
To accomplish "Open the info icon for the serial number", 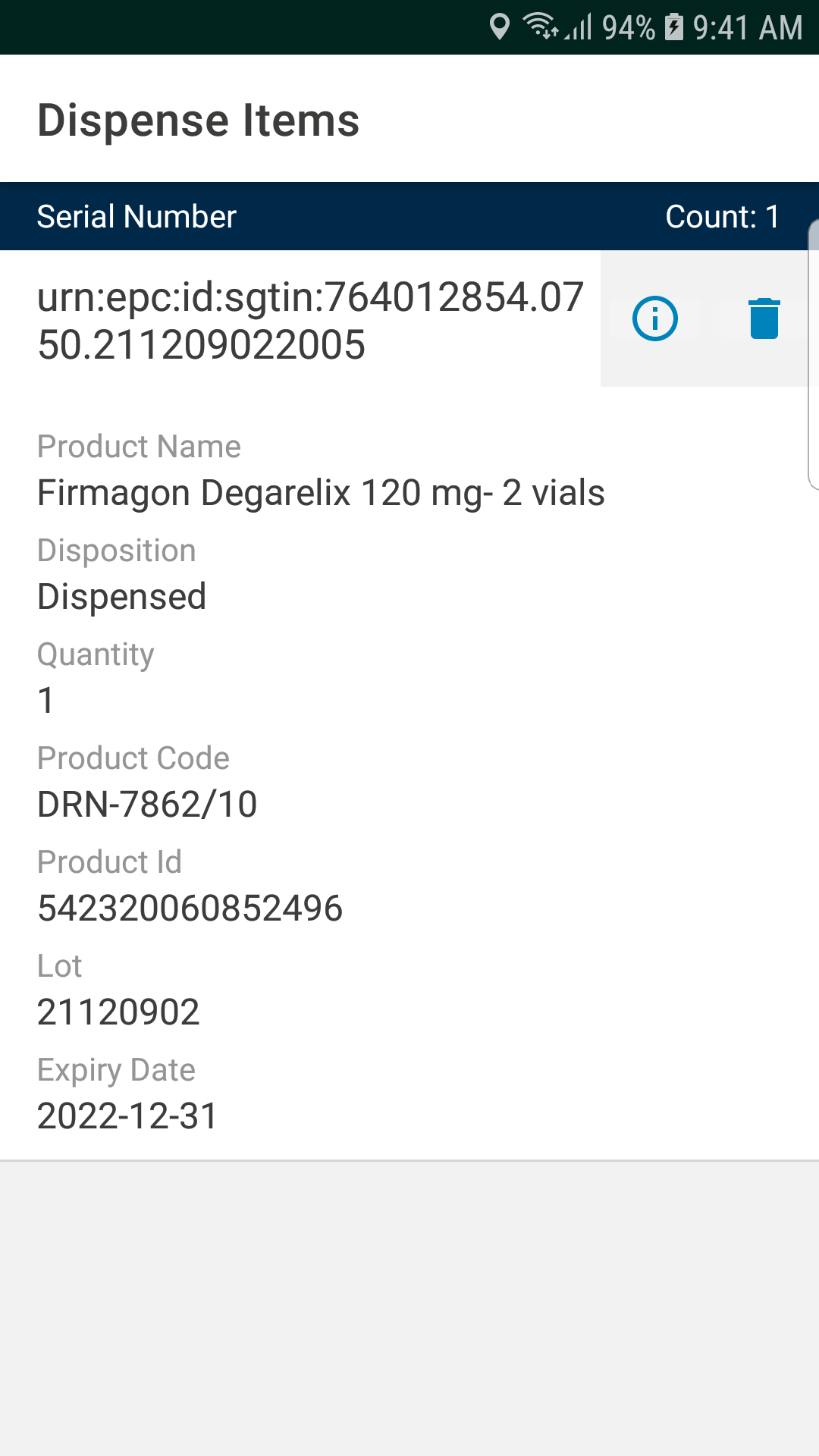I will (x=655, y=318).
